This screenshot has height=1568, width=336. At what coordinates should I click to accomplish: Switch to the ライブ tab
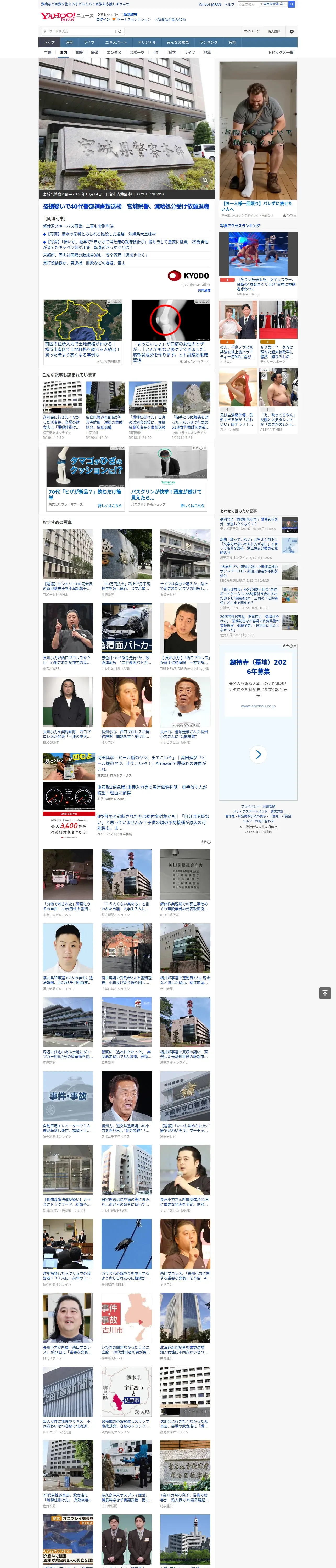(x=89, y=42)
